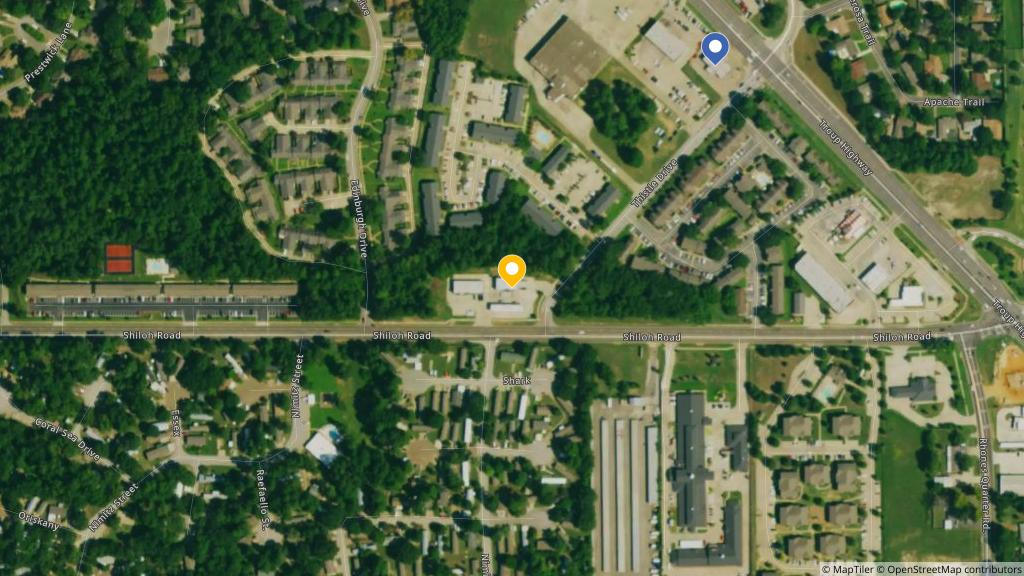1024x576 pixels.
Task: Select the orange map pin above Shiloh Road
Action: 512,270
